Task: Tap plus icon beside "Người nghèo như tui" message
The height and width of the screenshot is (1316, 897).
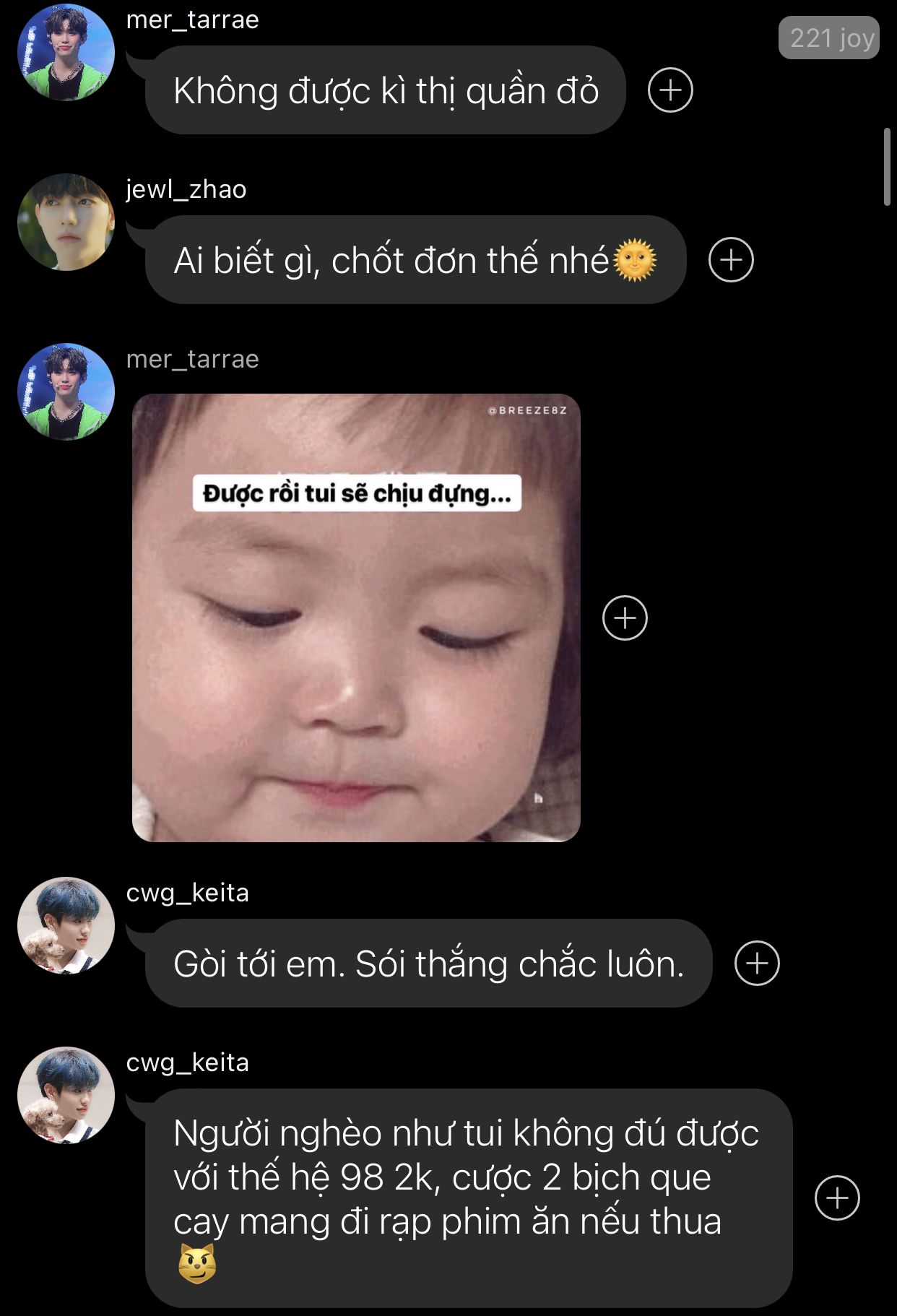Action: tap(837, 1198)
